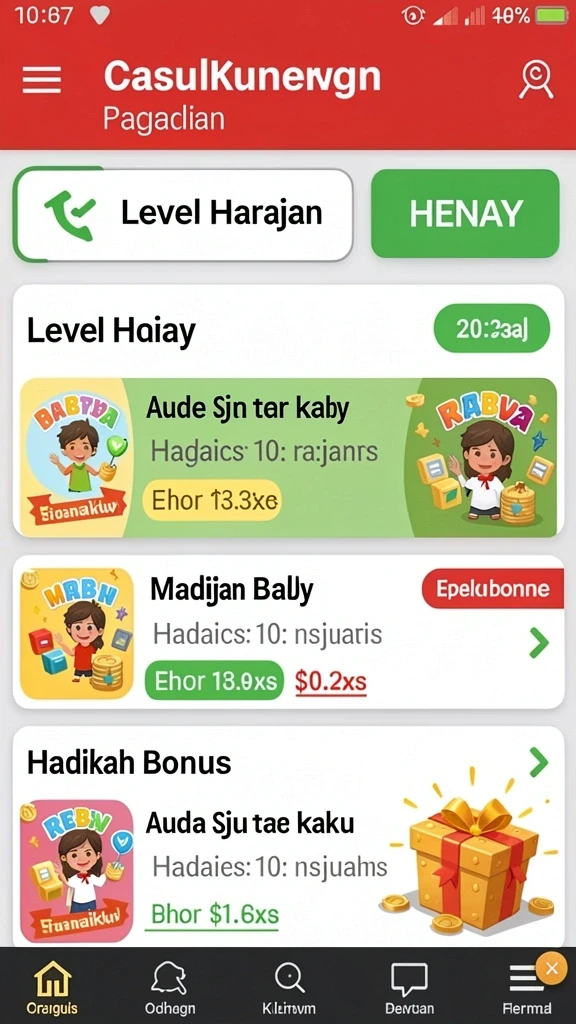Viewport: 576px width, 1024px height.
Task: Switch to the Kliimvm search tab
Action: coord(289,986)
